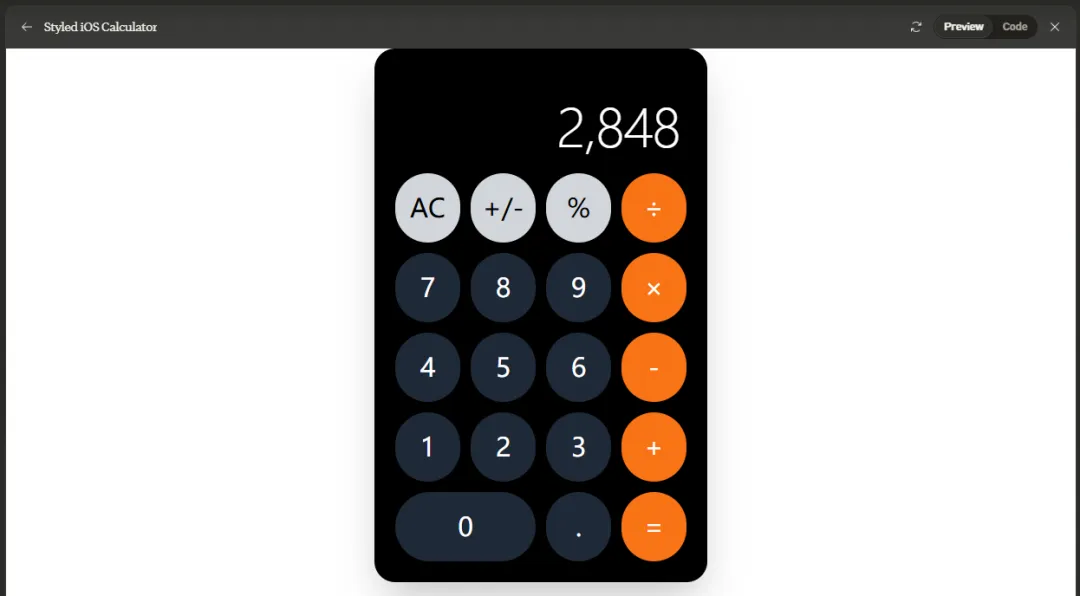The height and width of the screenshot is (596, 1080).
Task: Enter digit 5 on keypad
Action: tap(503, 367)
